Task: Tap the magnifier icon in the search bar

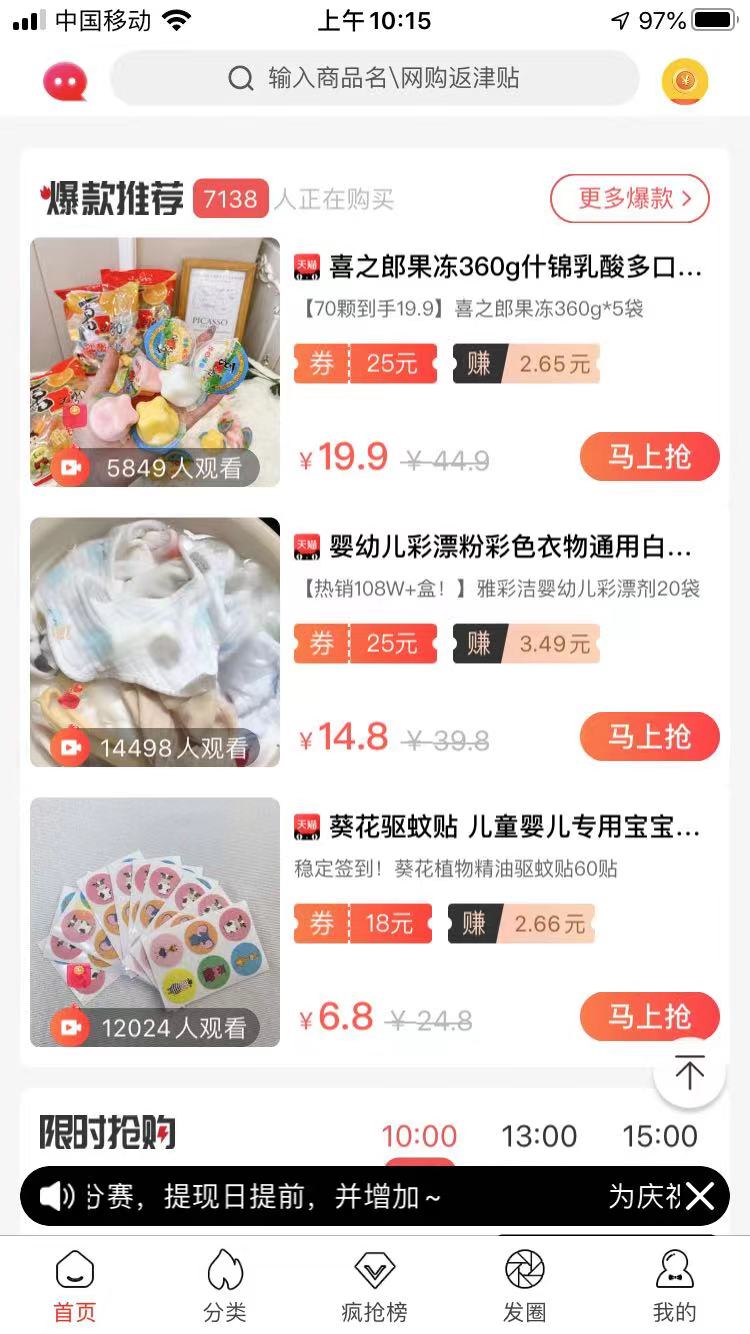Action: (x=240, y=79)
